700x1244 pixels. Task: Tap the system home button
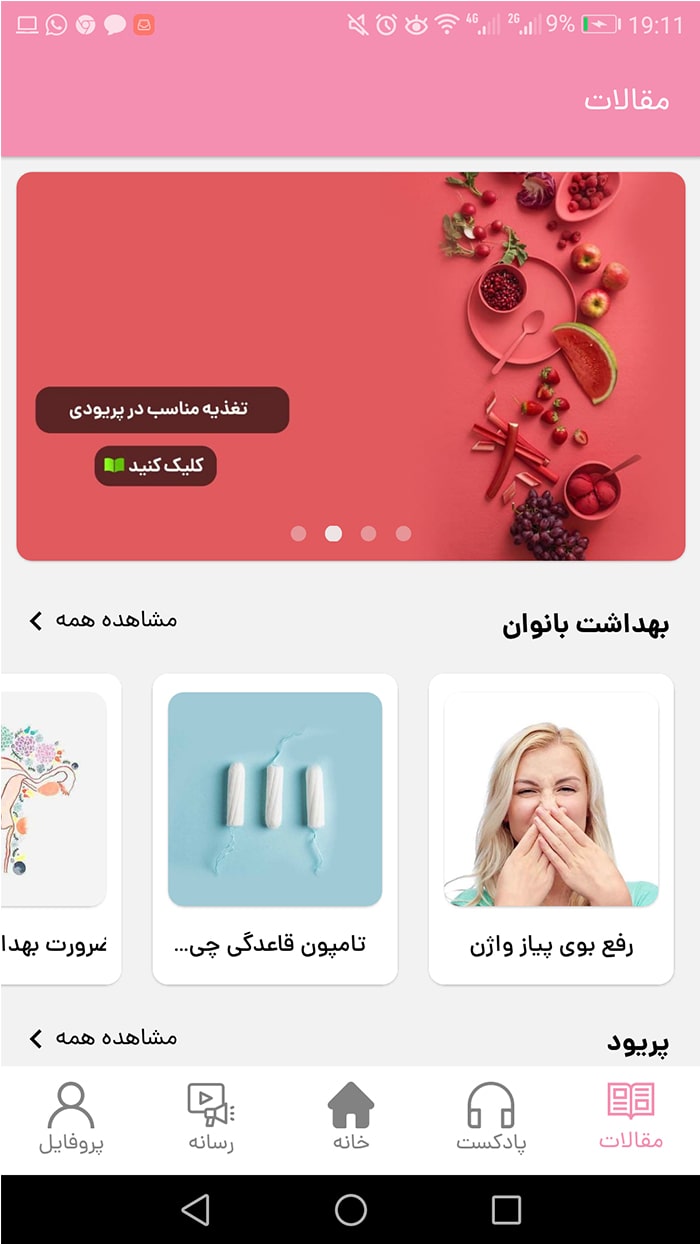coord(351,1210)
